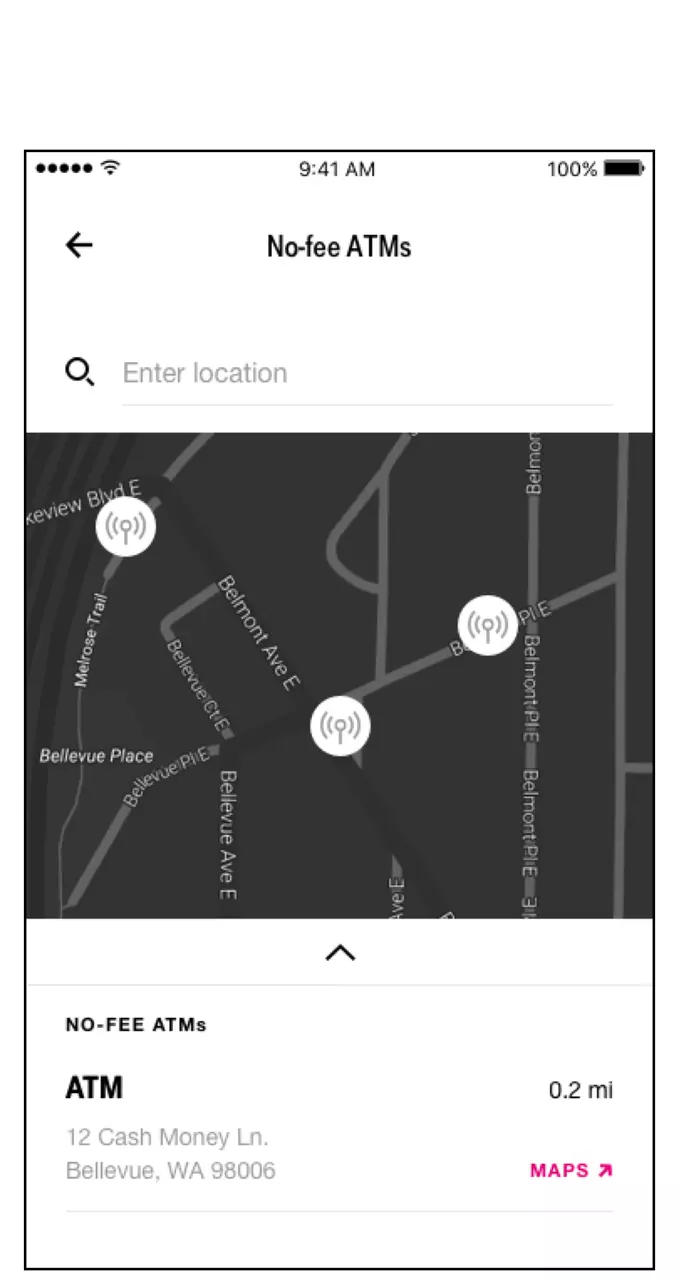Go back from No-fee ATMs screen
This screenshot has height=1280, width=679.
click(79, 246)
